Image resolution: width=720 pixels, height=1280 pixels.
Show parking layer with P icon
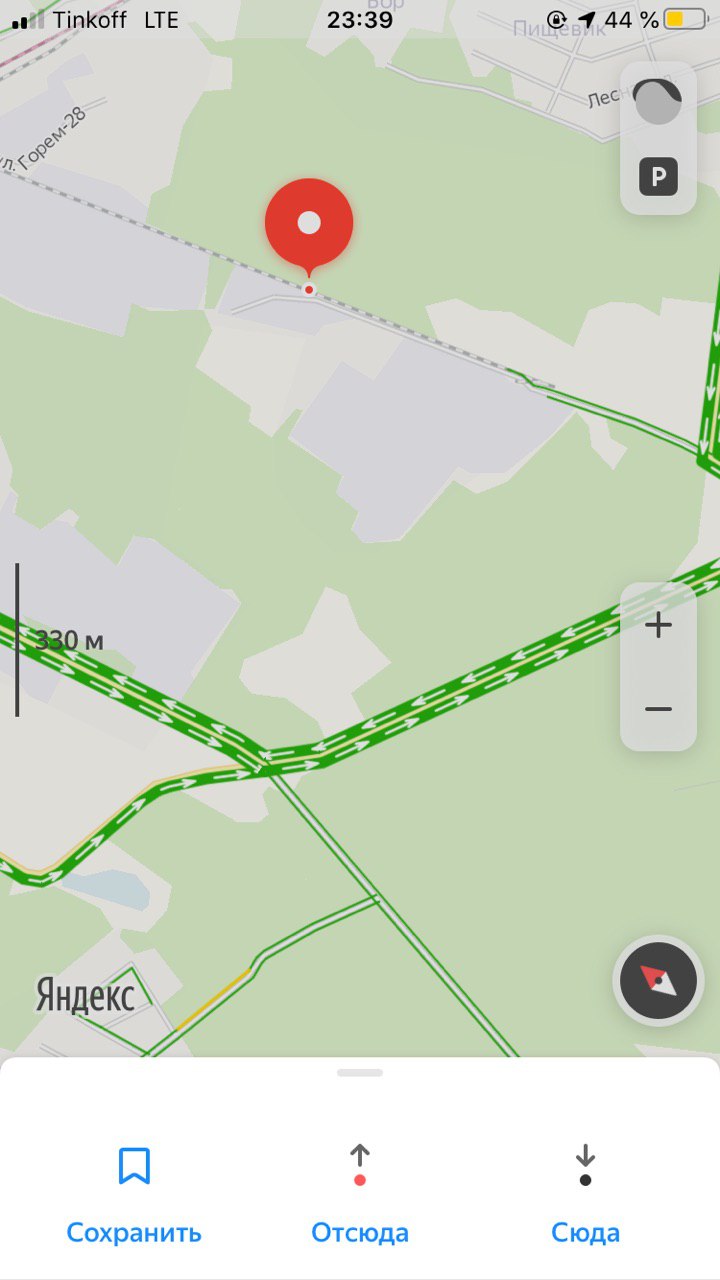(658, 177)
